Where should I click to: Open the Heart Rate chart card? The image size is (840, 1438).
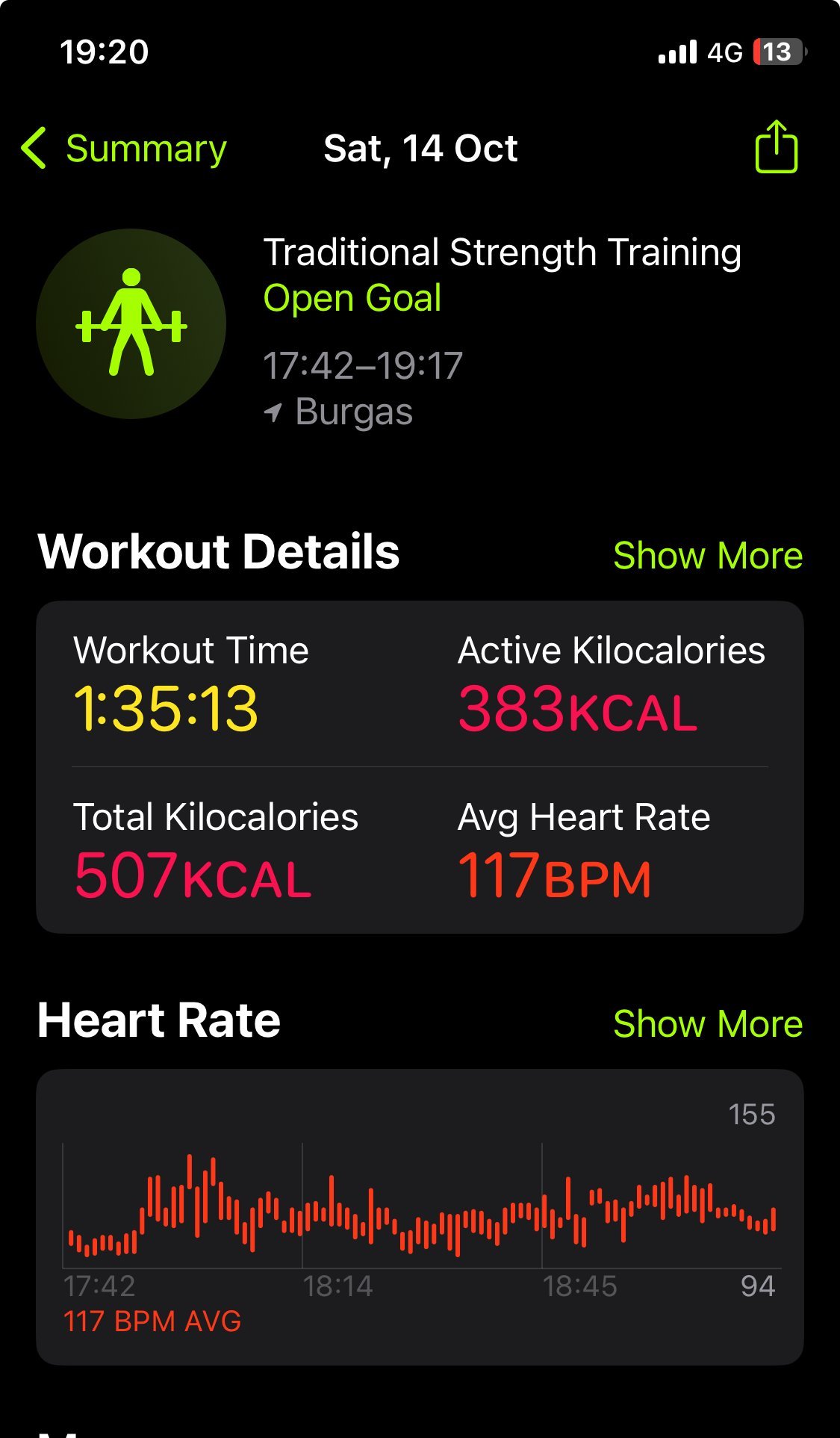(420, 1216)
